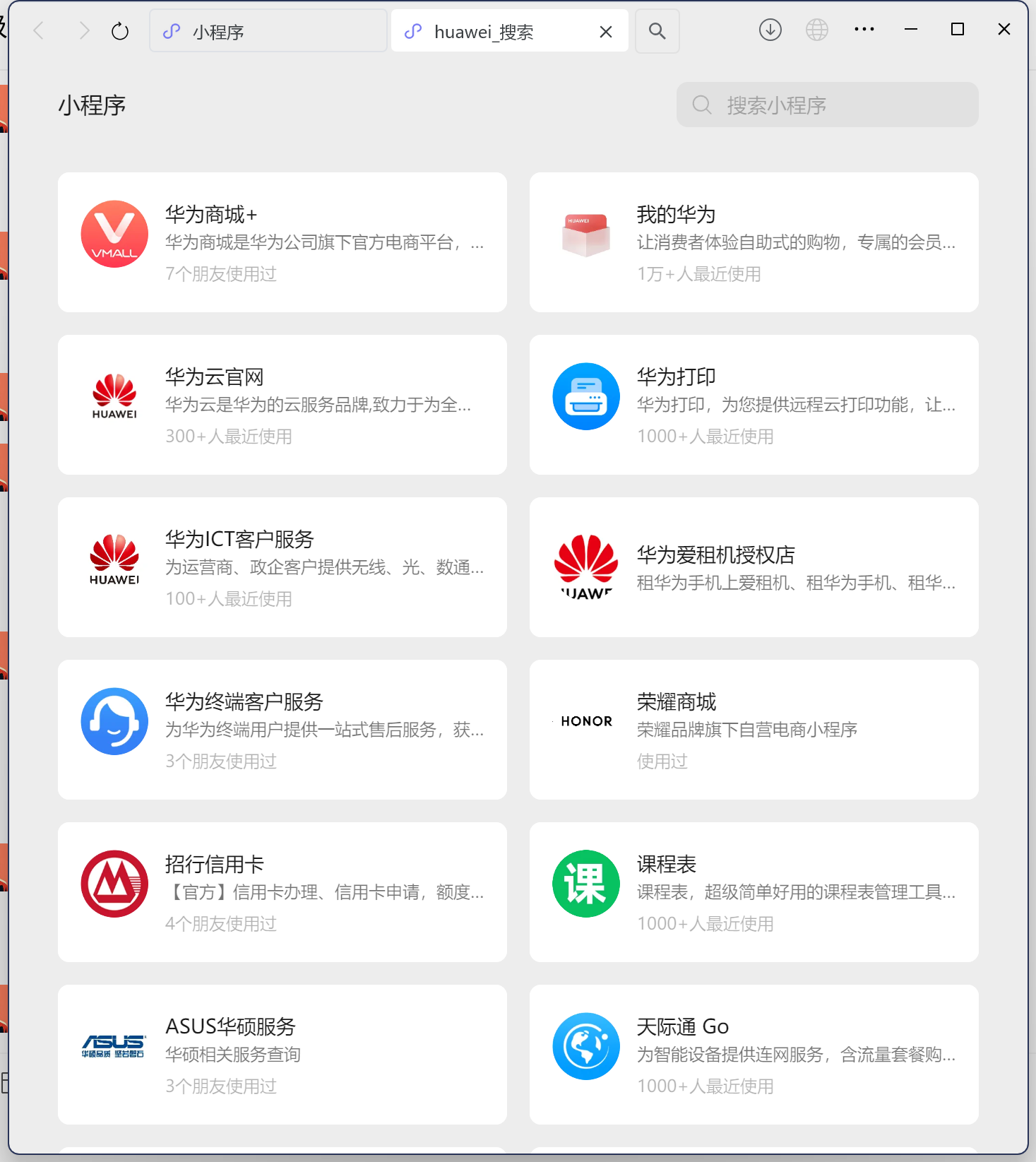Select the 华为爱租机授权店 card
The width and height of the screenshot is (1036, 1162).
pyautogui.click(x=754, y=567)
